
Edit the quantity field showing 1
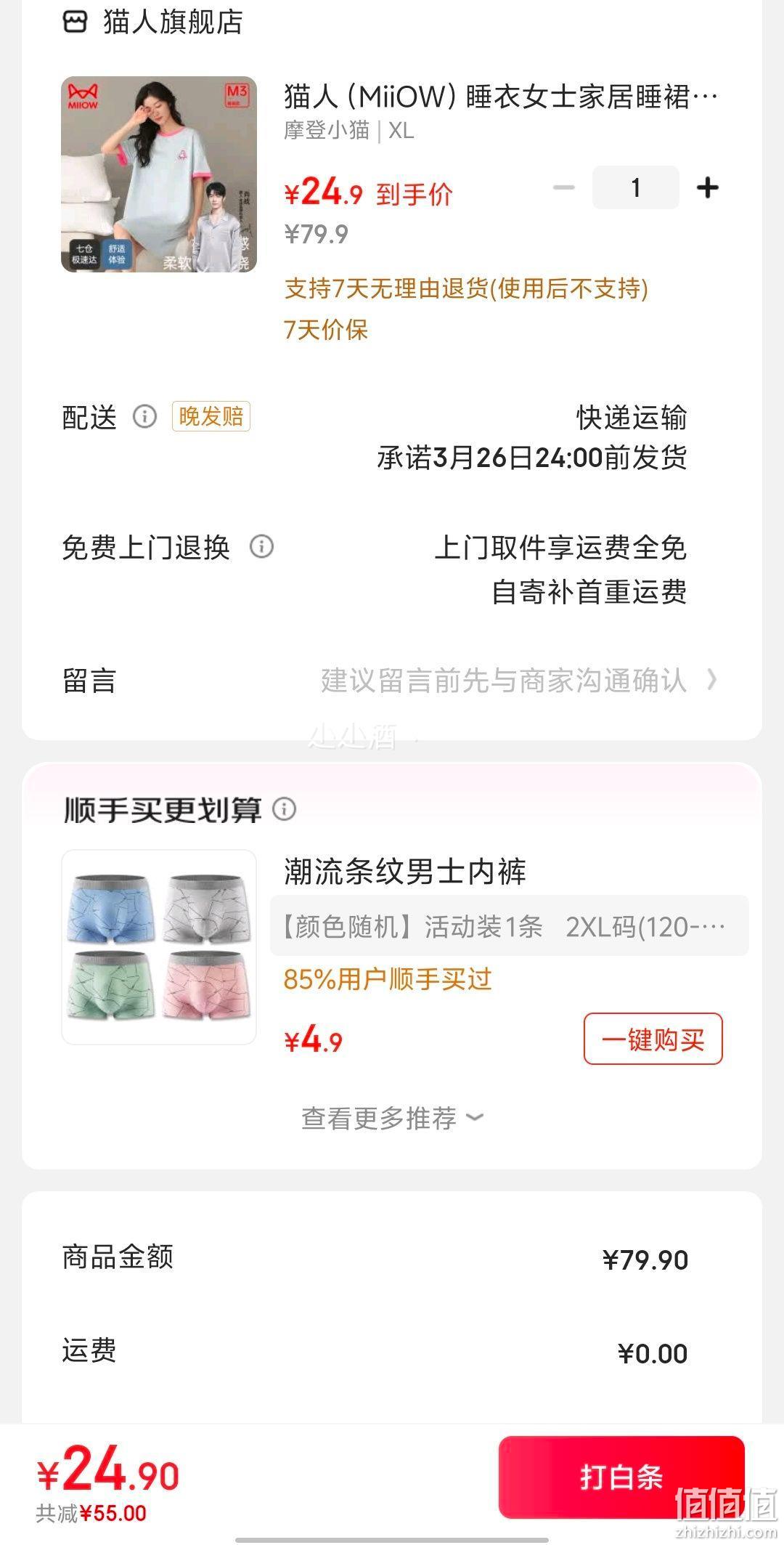point(636,187)
